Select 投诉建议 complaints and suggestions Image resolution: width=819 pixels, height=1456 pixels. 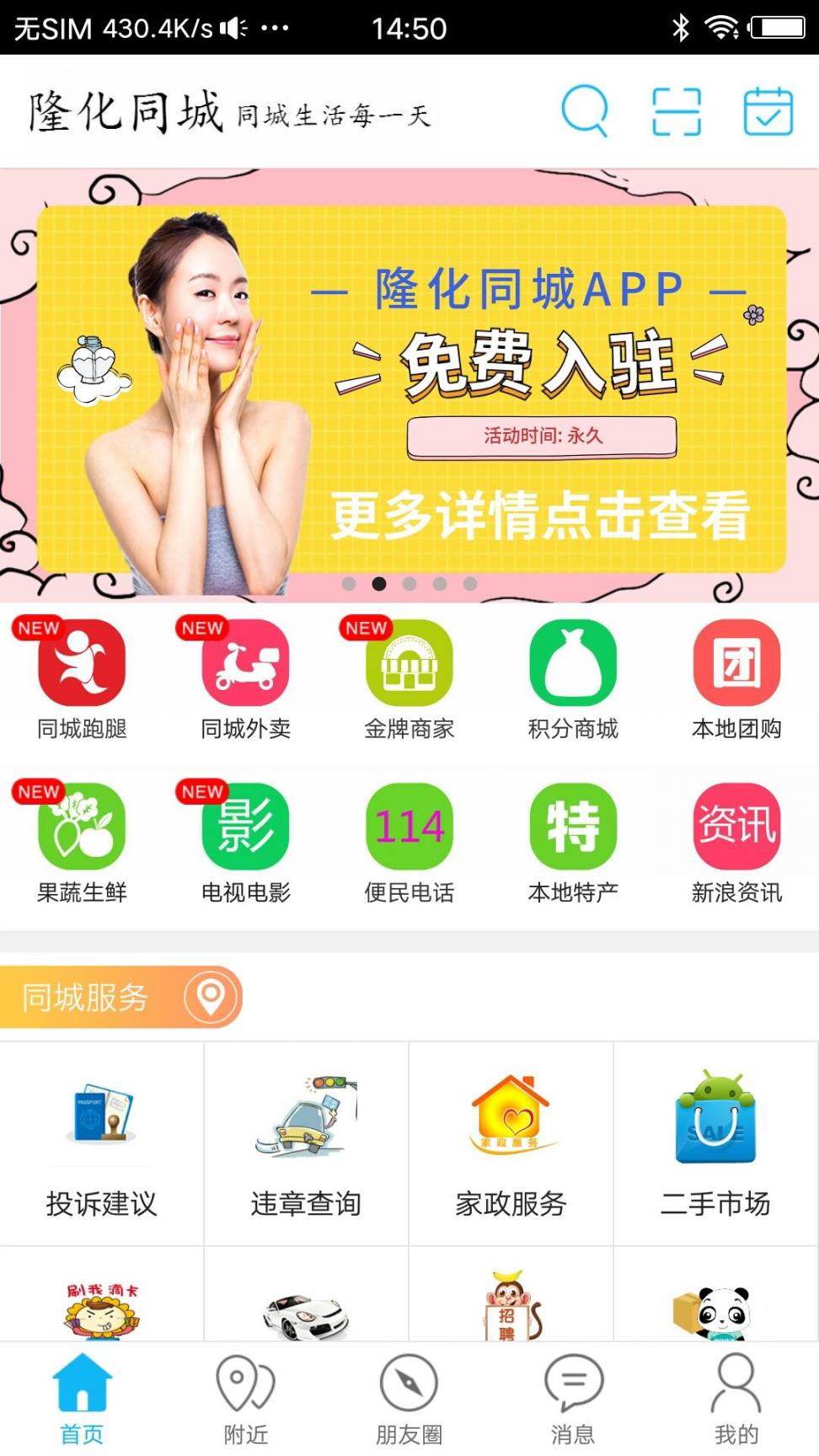point(101,1143)
